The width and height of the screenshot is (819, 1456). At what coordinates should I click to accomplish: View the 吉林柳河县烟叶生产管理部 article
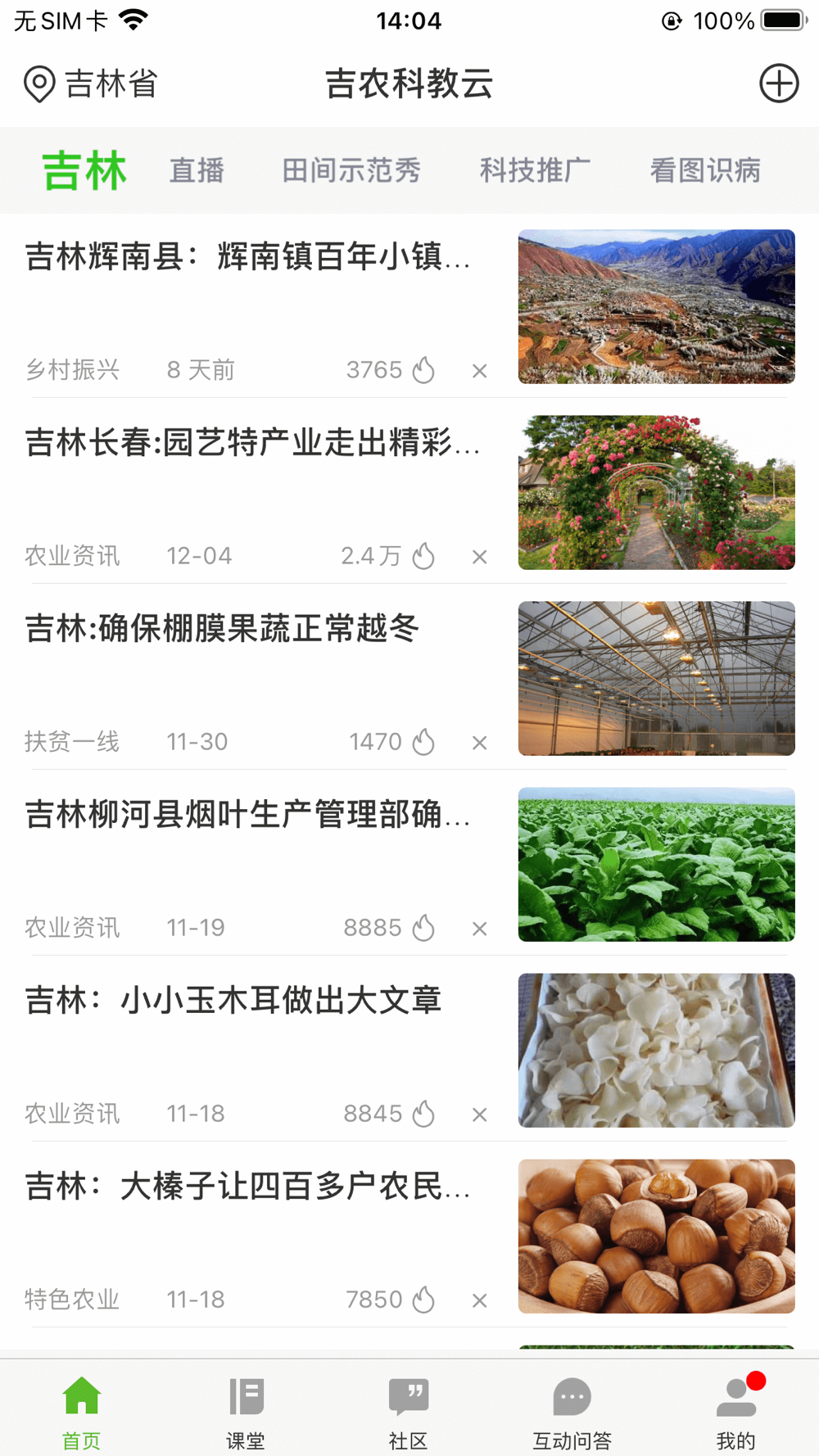[x=247, y=815]
